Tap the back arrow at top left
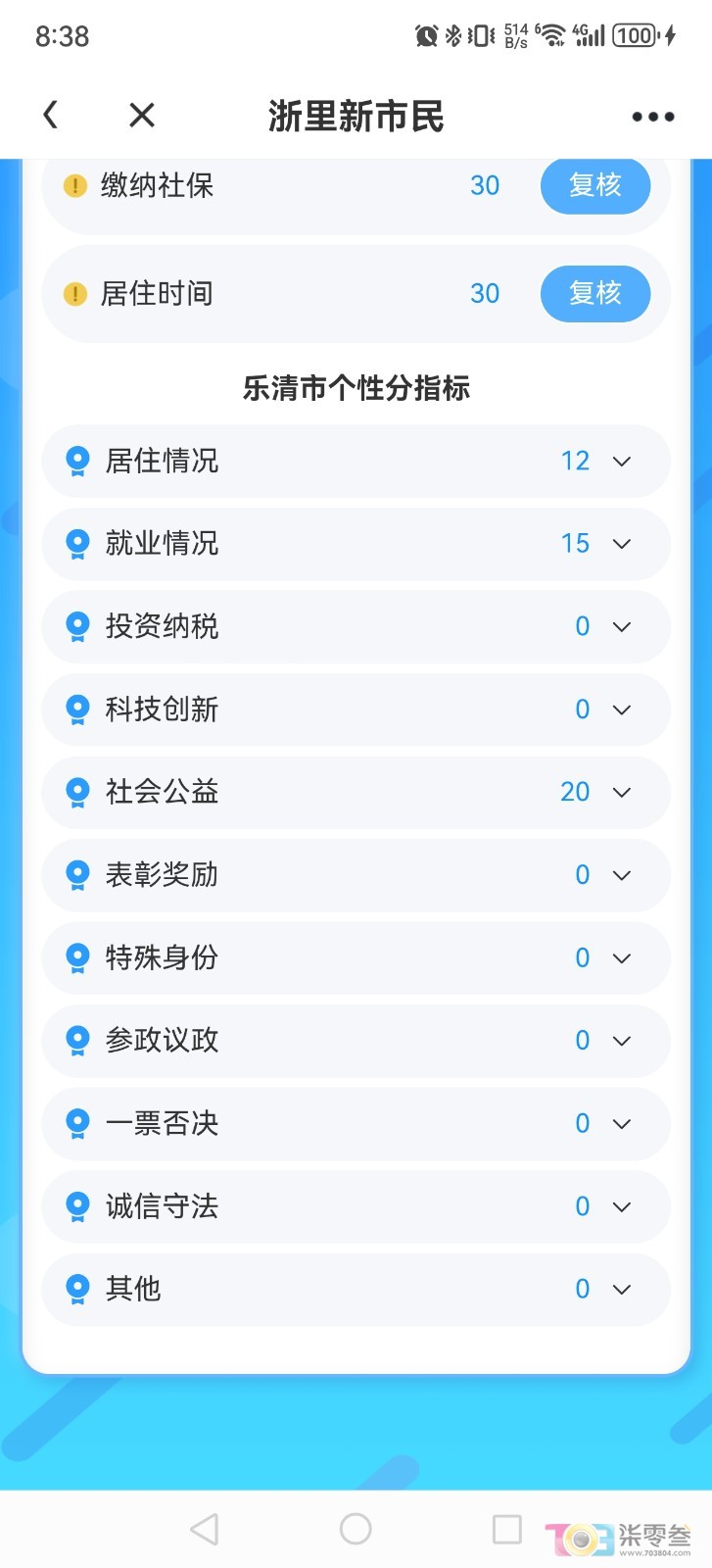 pyautogui.click(x=51, y=115)
